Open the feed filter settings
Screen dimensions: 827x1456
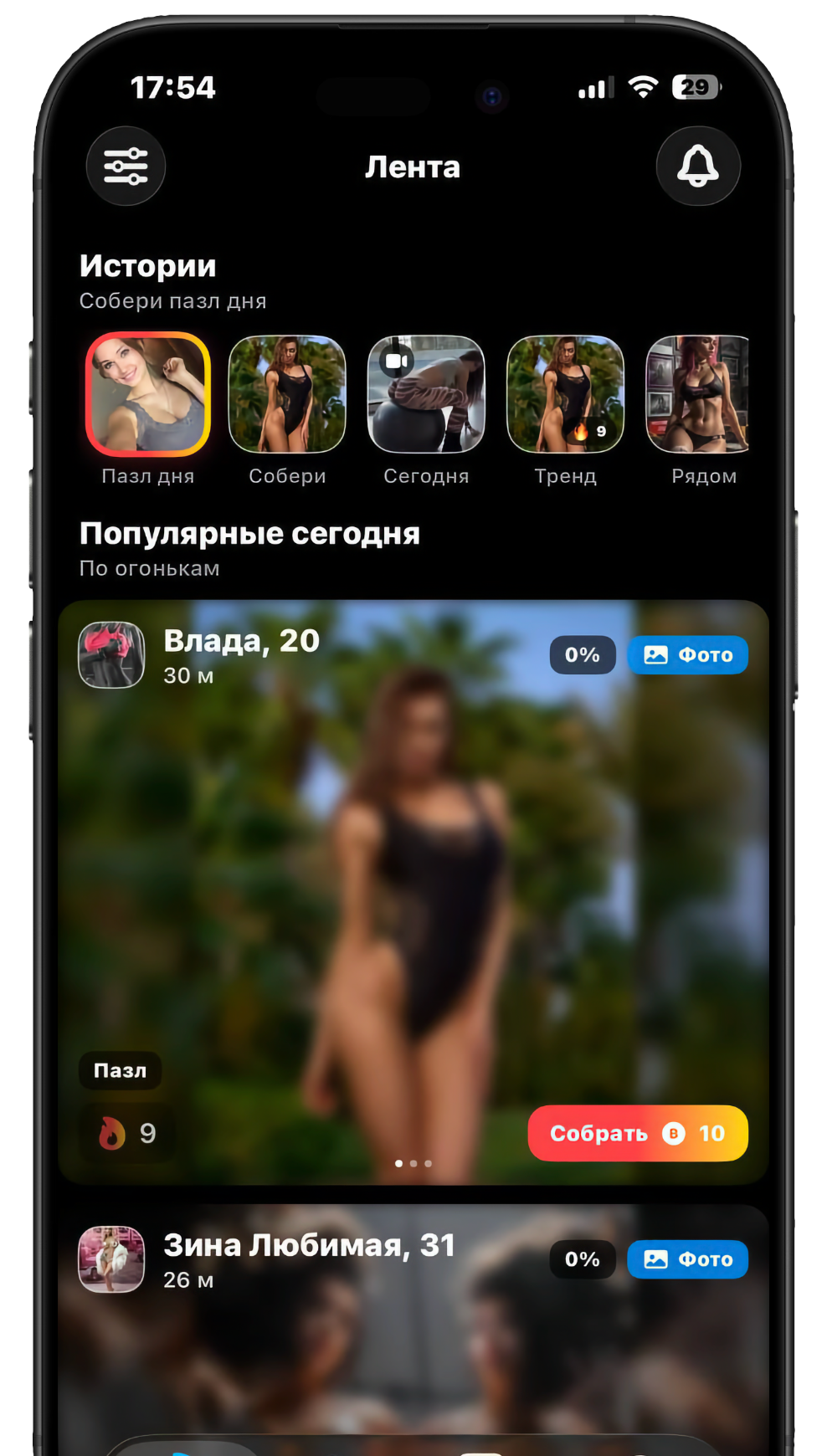point(126,167)
